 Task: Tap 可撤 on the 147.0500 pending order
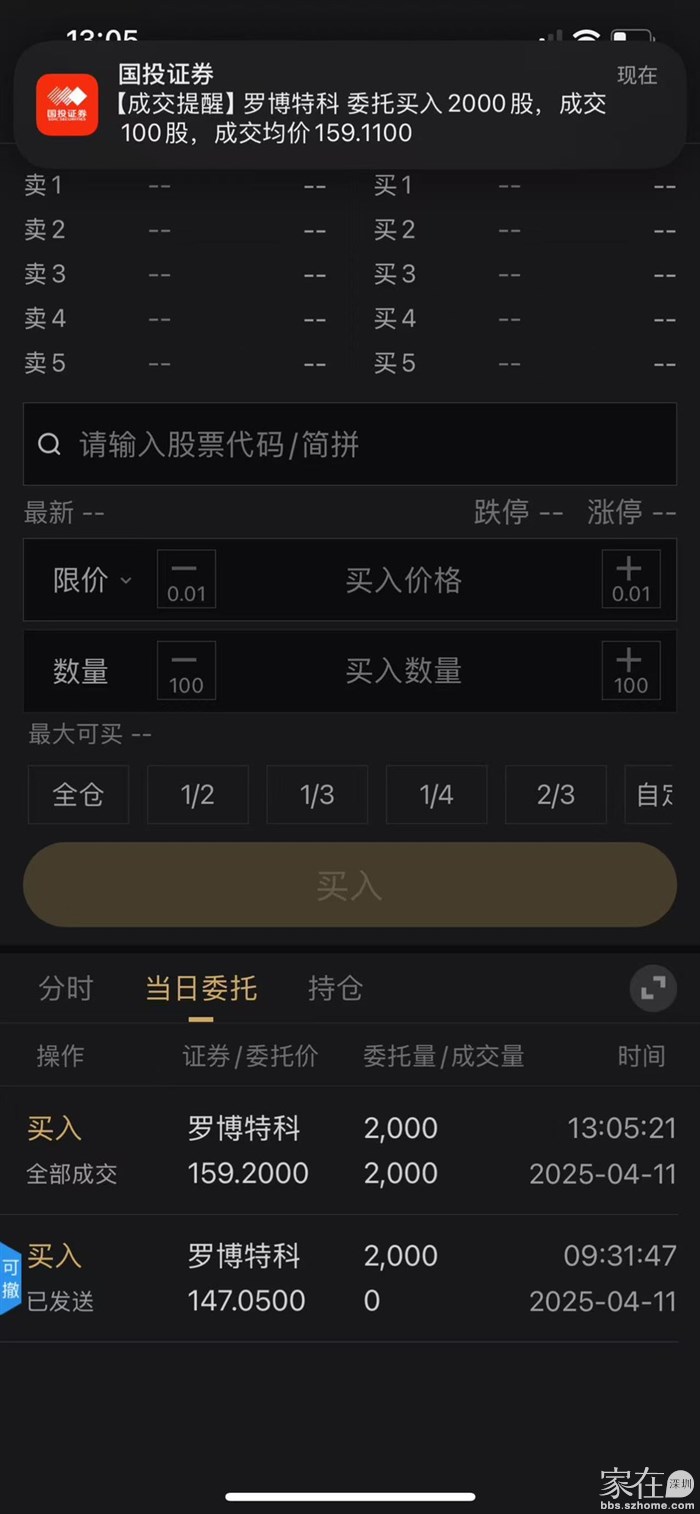(x=11, y=1278)
